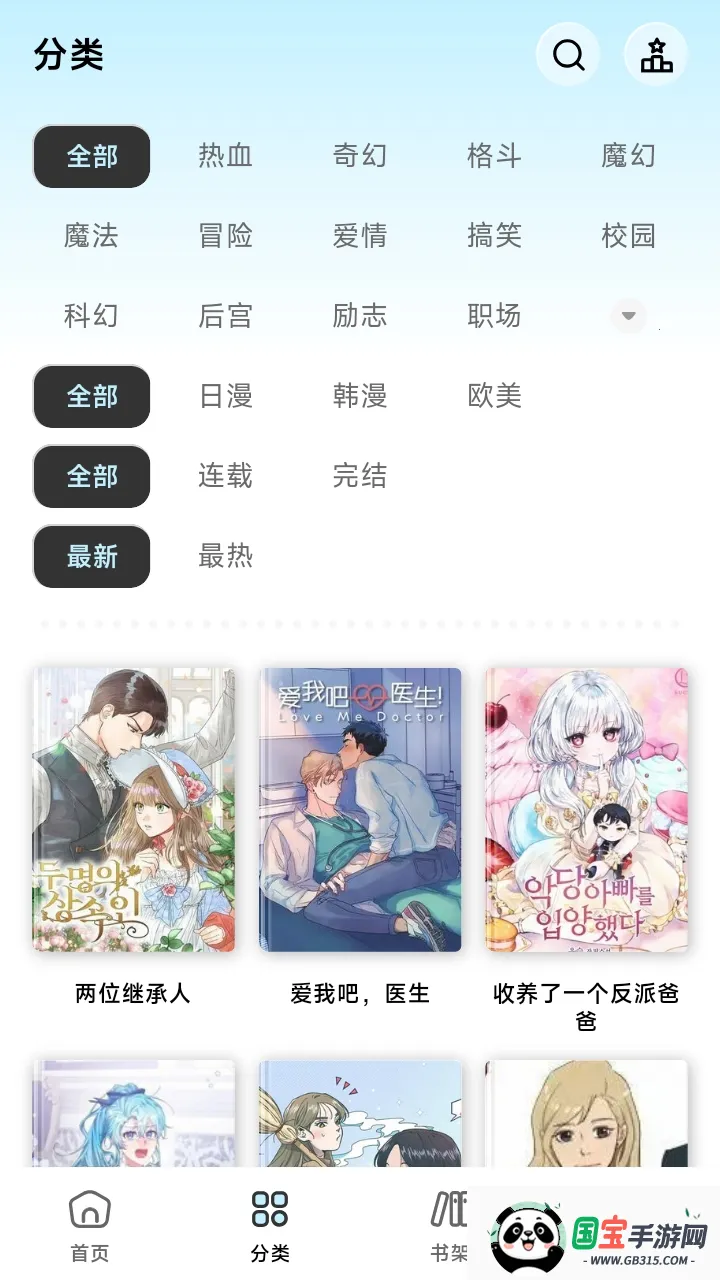Open the 爱我吧，医生 comic cover

point(361,810)
